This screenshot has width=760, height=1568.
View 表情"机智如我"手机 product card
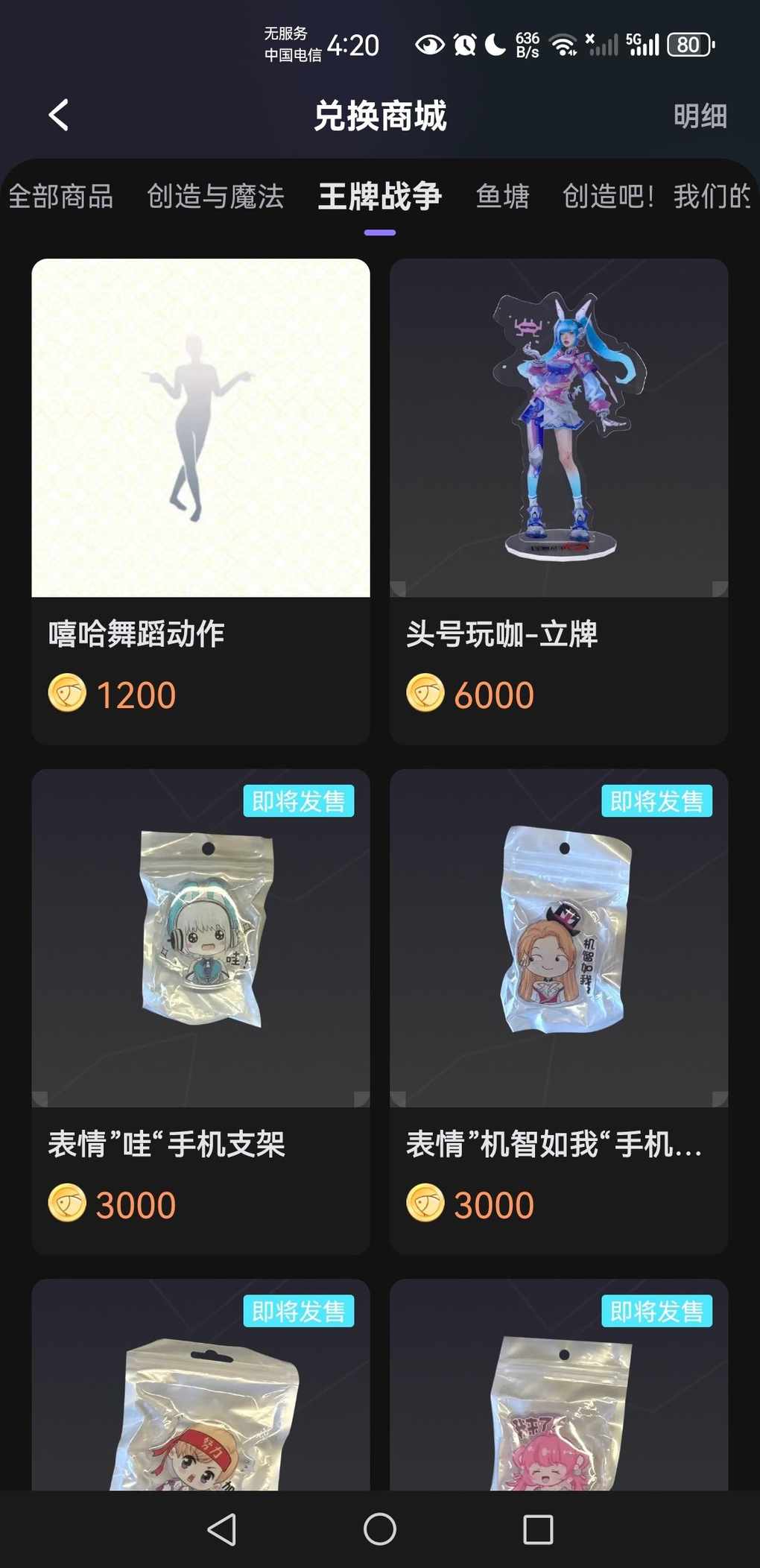point(559,1011)
